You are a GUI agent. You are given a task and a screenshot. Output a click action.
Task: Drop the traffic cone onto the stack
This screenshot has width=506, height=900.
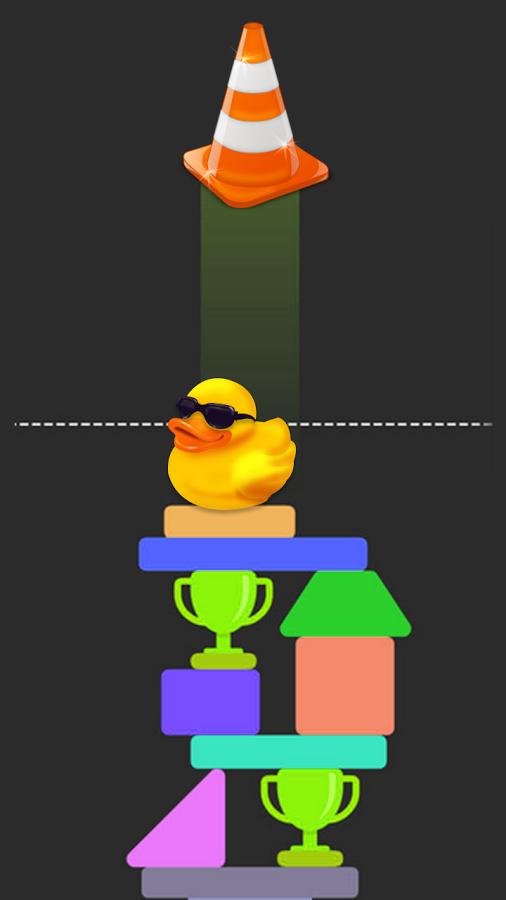click(x=255, y=115)
